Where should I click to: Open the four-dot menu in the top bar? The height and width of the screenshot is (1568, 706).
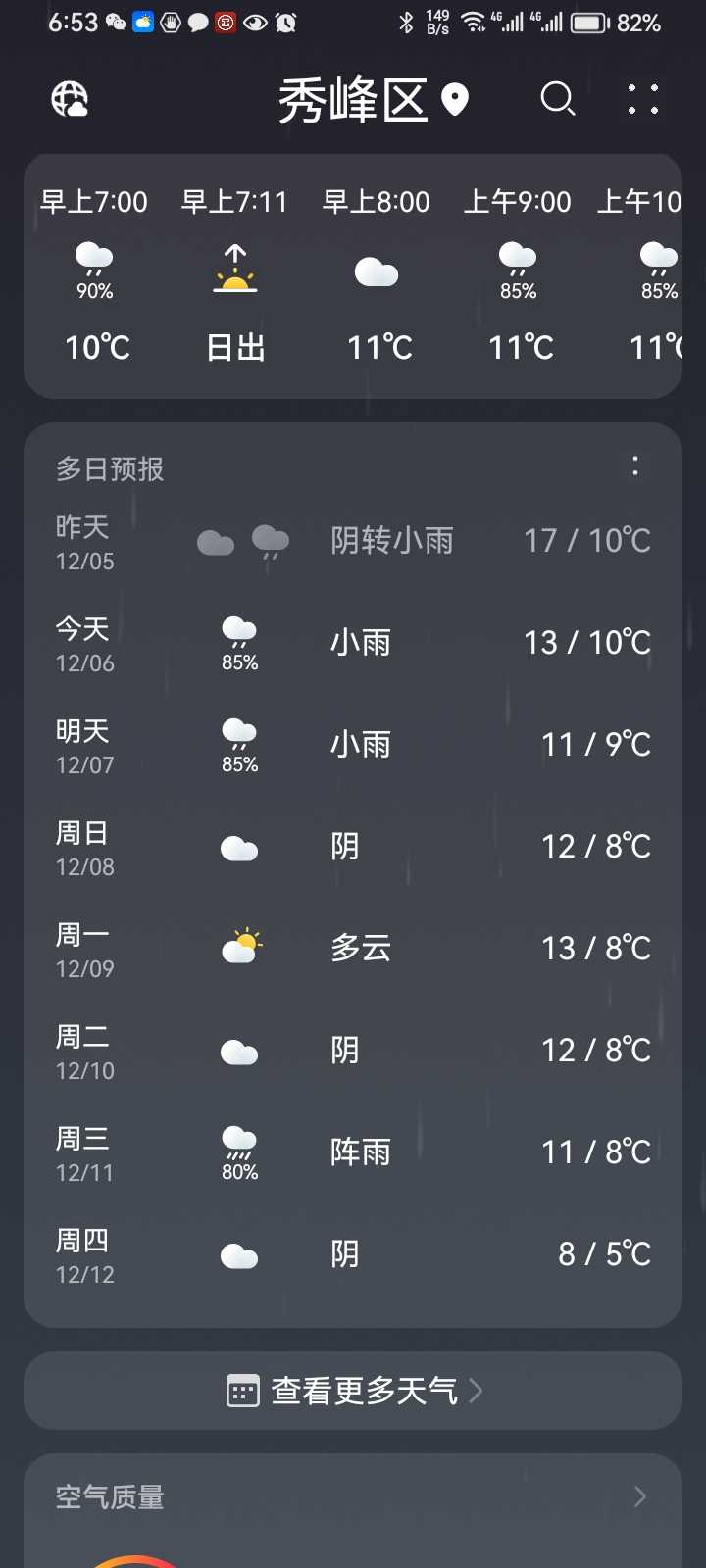tap(643, 99)
